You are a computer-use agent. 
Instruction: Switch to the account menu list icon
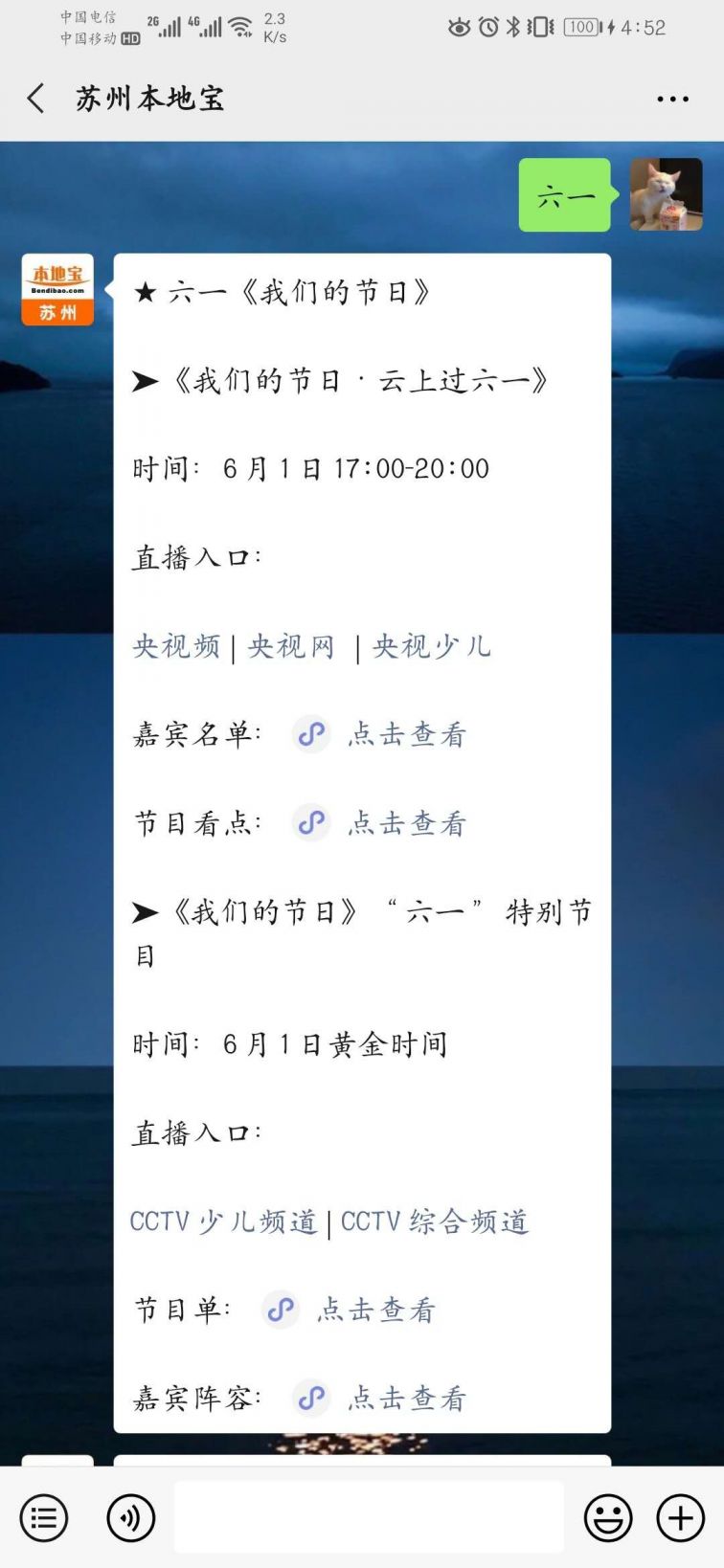tap(44, 1517)
